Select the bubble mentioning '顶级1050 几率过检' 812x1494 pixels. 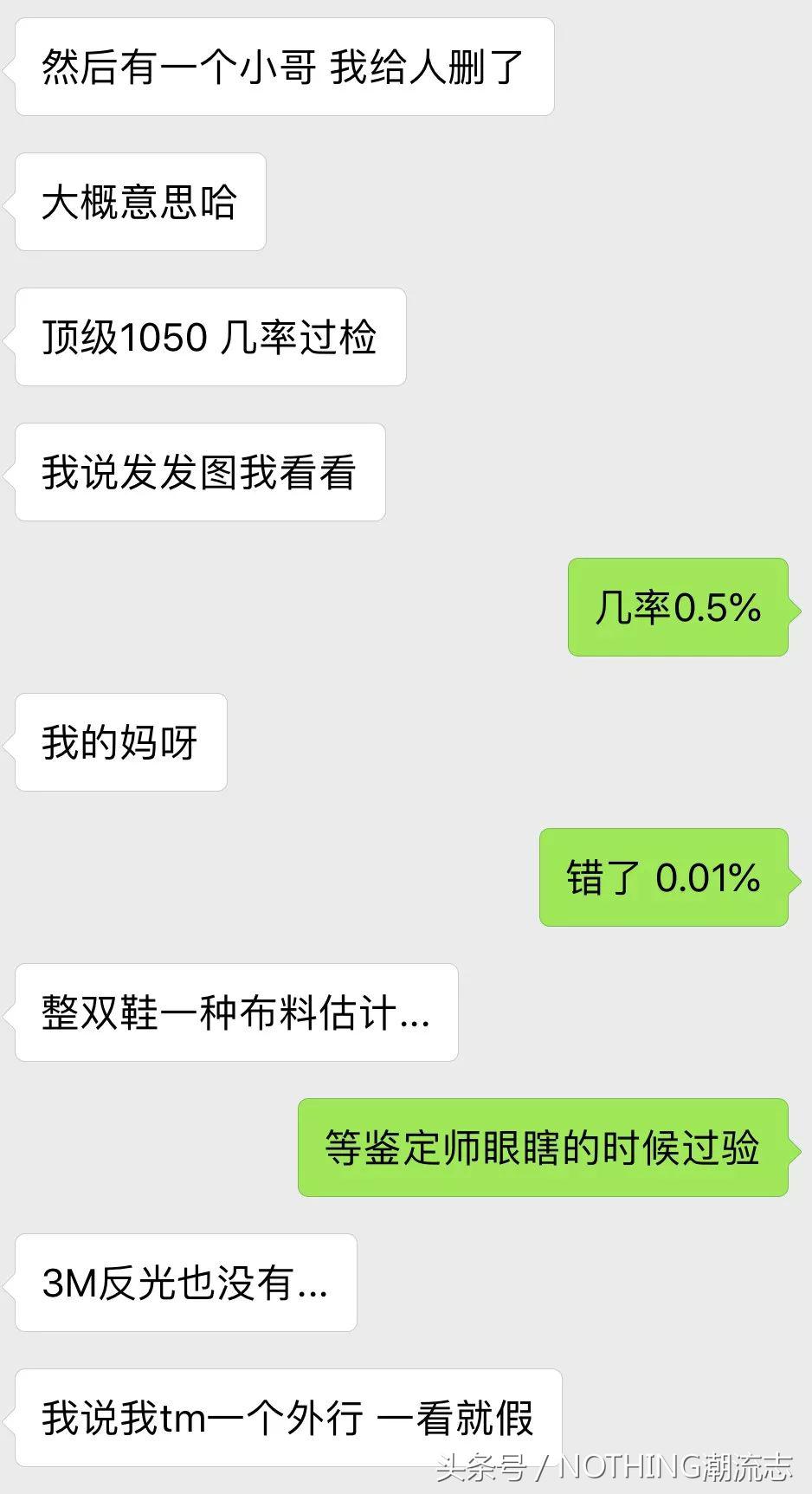point(208,338)
